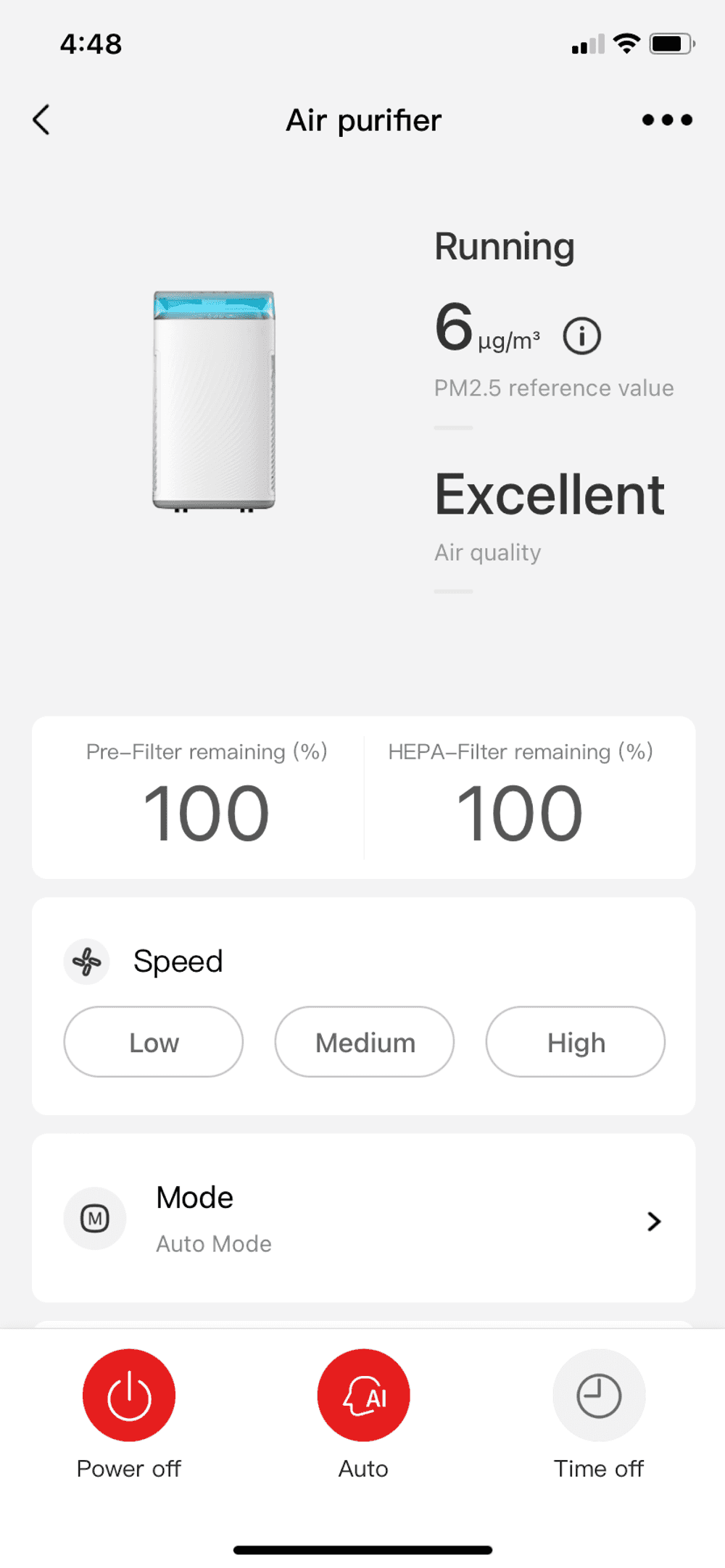This screenshot has height=1568, width=725.
Task: Tap the Mode circle icon
Action: coord(95,1218)
